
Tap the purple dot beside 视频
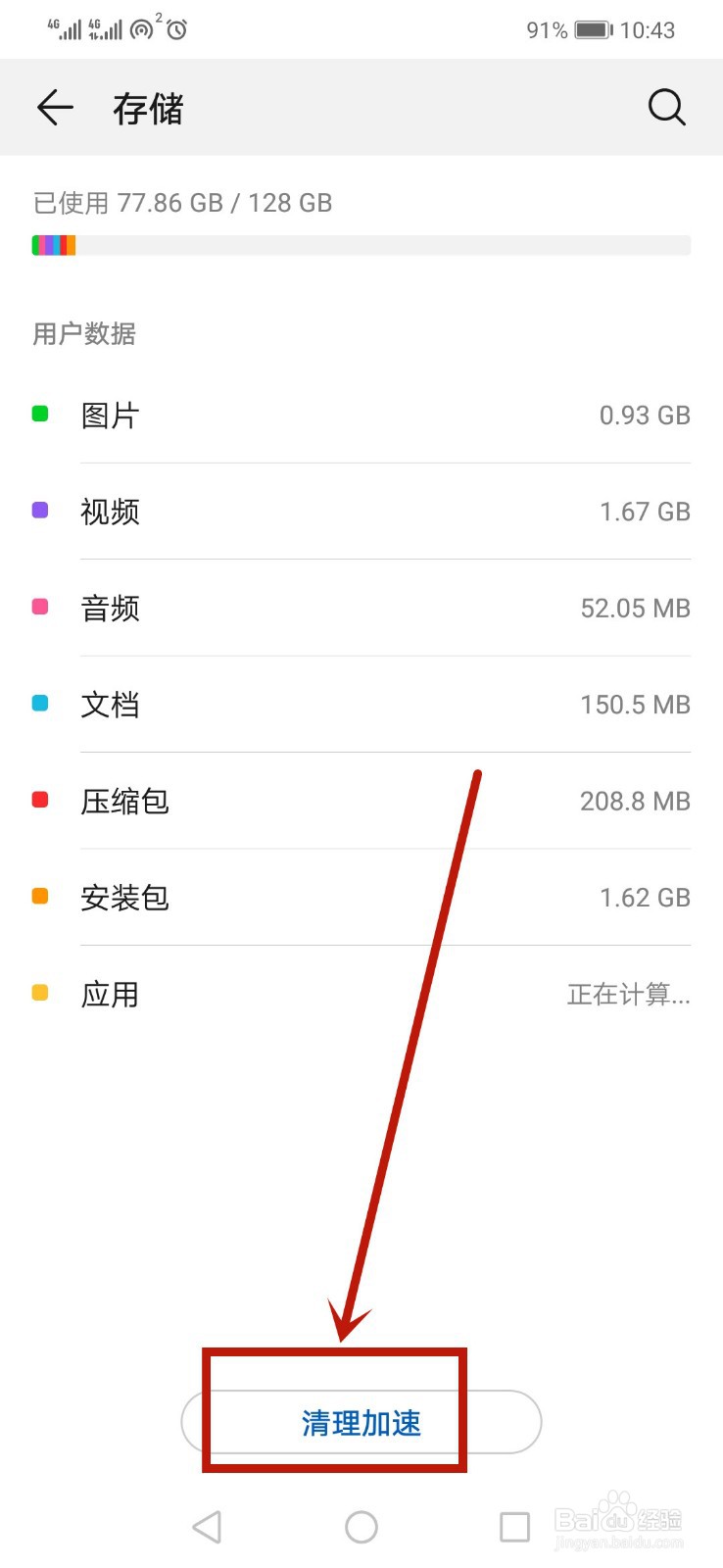coord(39,510)
